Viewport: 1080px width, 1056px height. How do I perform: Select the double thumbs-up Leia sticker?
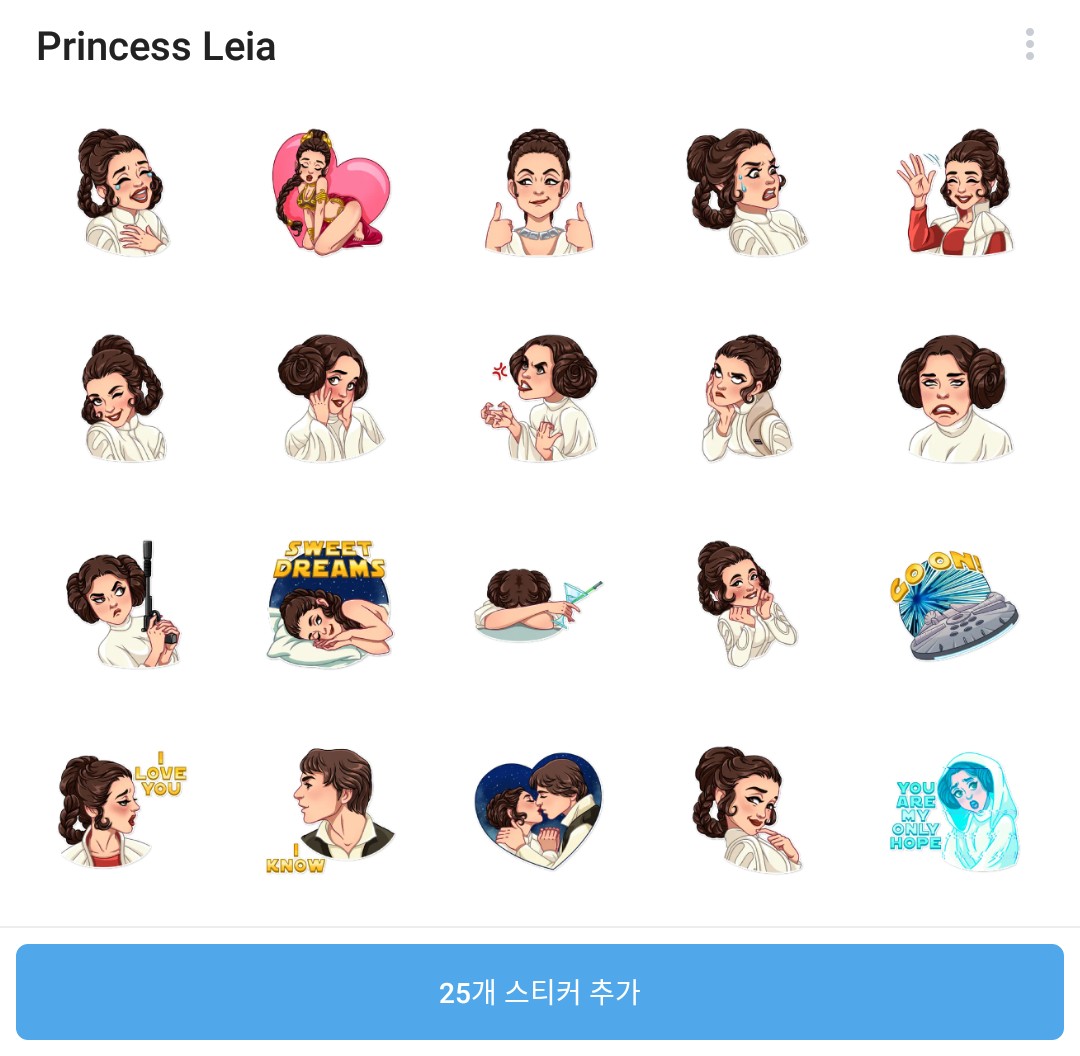coord(539,192)
